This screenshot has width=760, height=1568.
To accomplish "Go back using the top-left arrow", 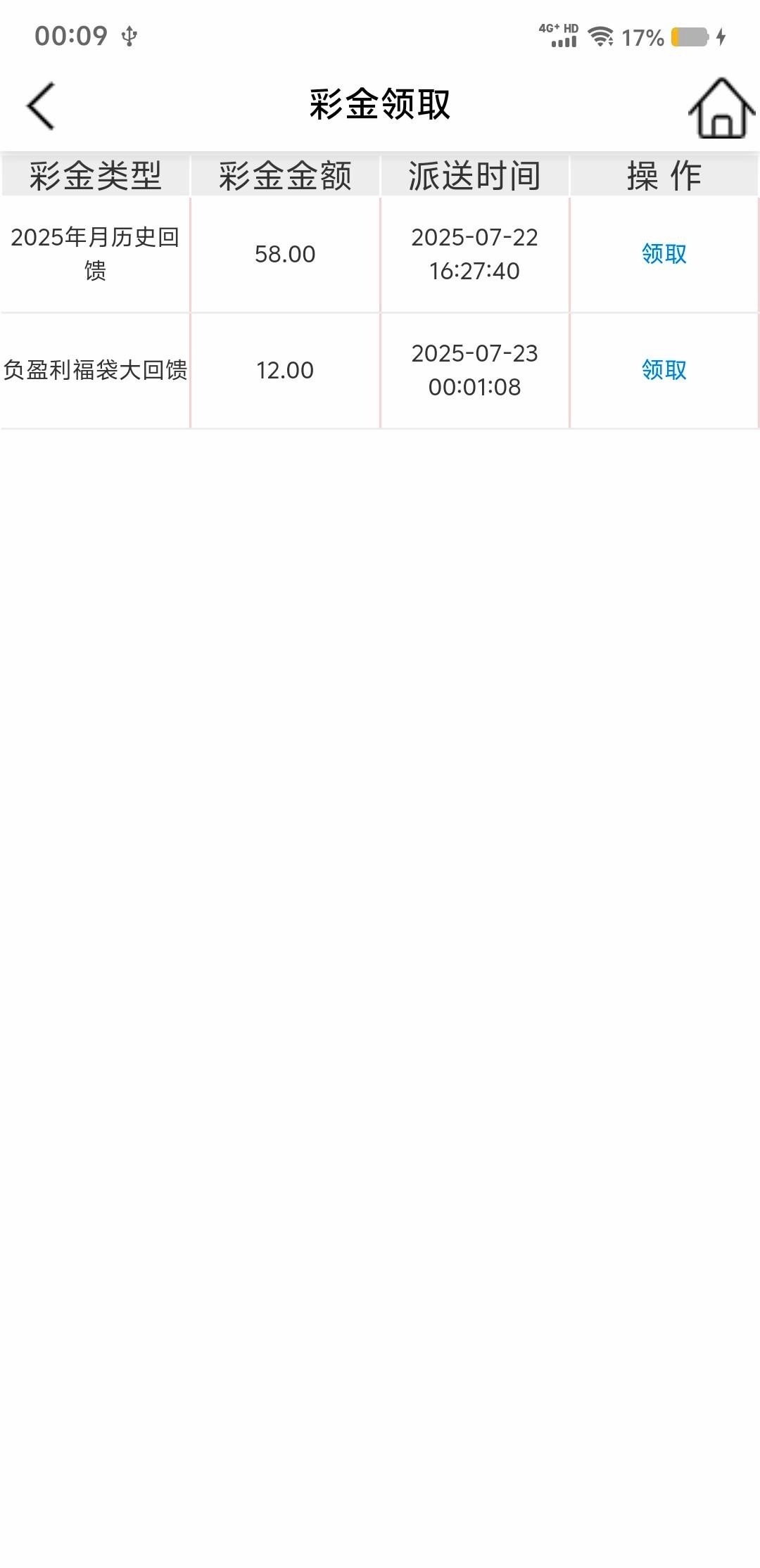I will coord(41,106).
